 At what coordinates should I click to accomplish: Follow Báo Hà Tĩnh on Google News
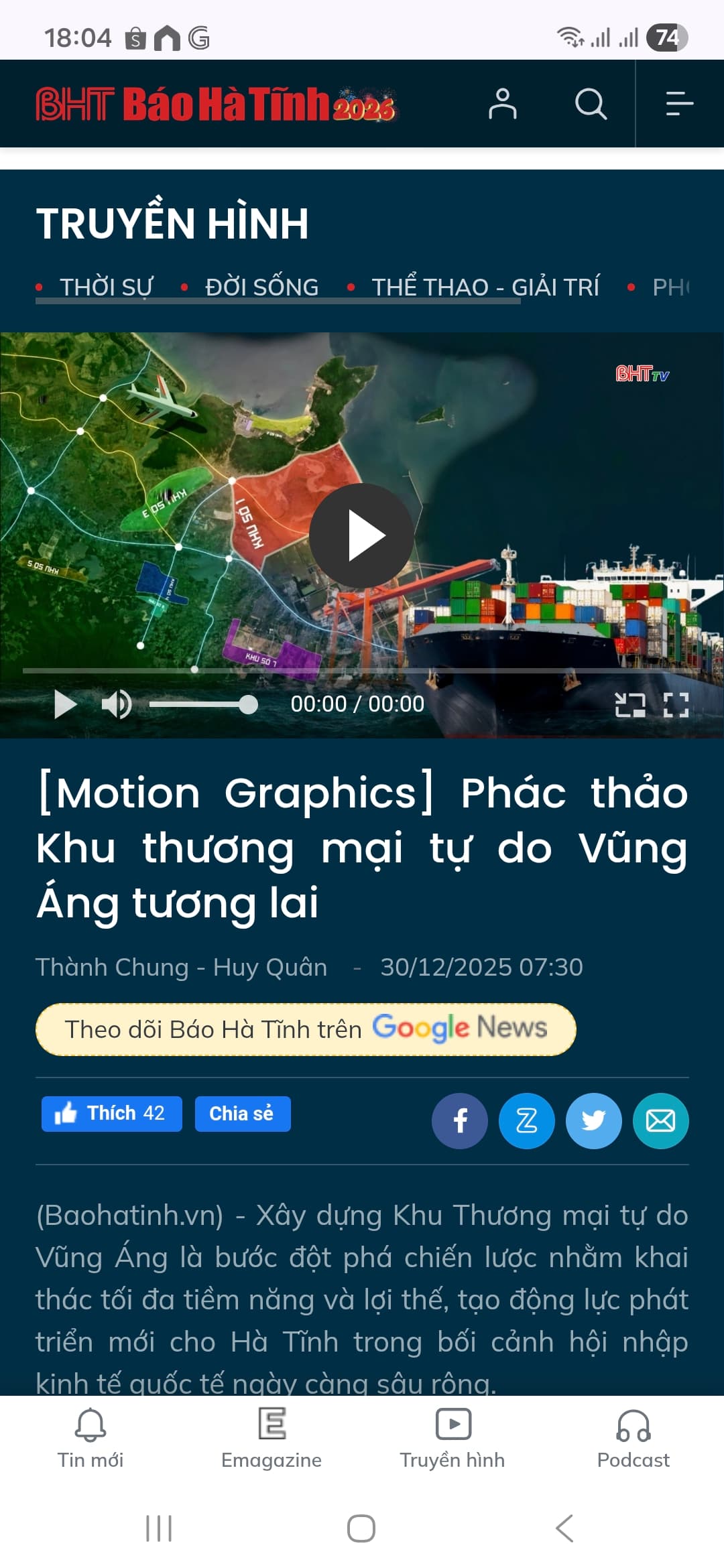(306, 1029)
